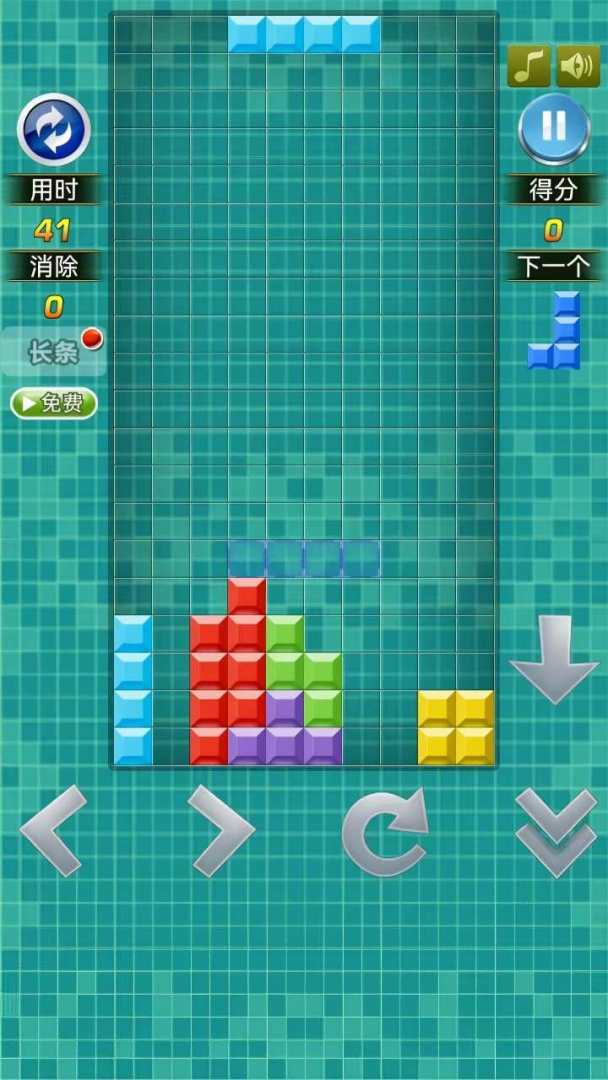Screen dimensions: 608x1080
Task: Hard drop with the double down arrow
Action: (x=555, y=831)
